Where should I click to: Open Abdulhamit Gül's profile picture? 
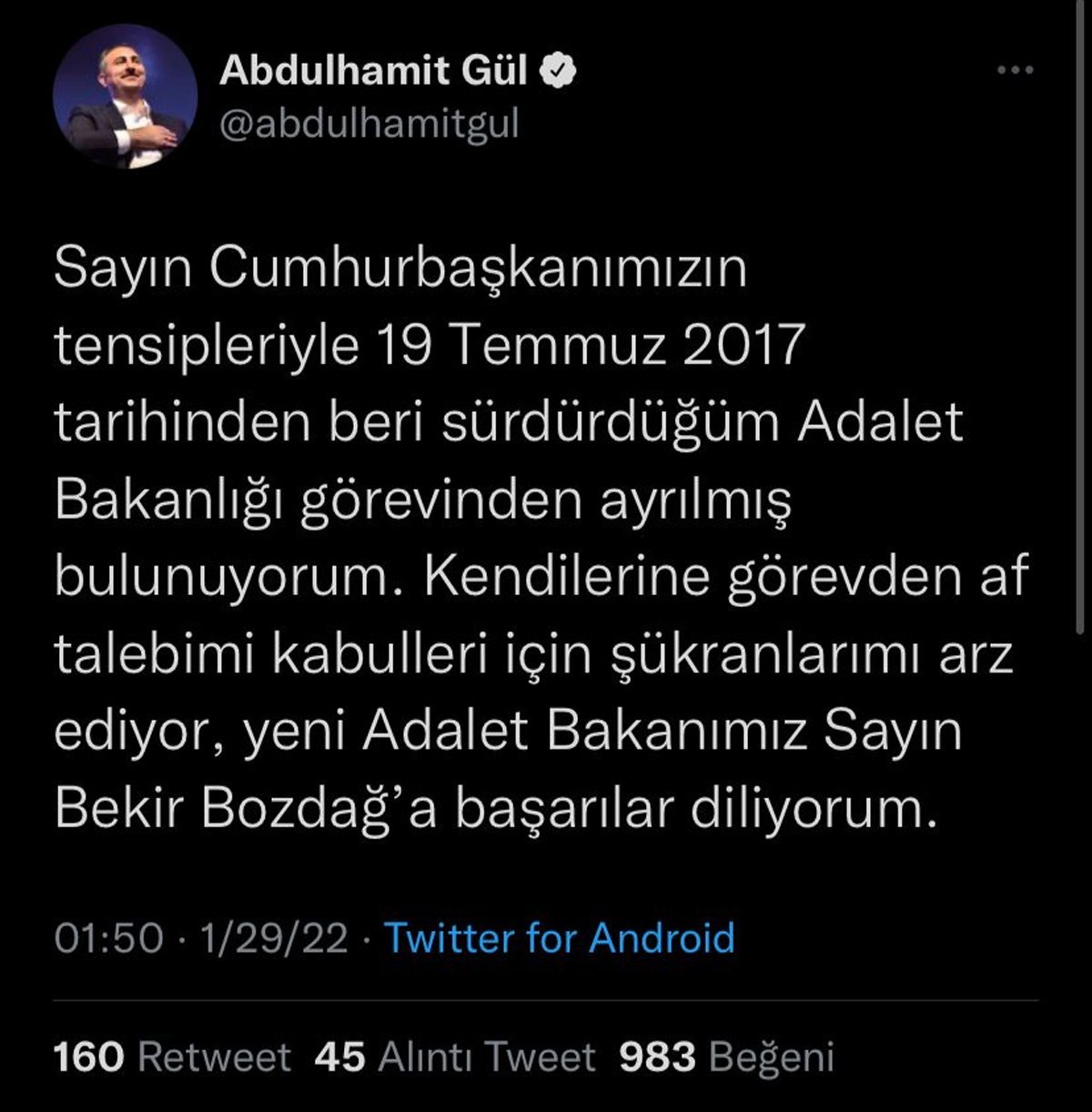click(x=125, y=96)
